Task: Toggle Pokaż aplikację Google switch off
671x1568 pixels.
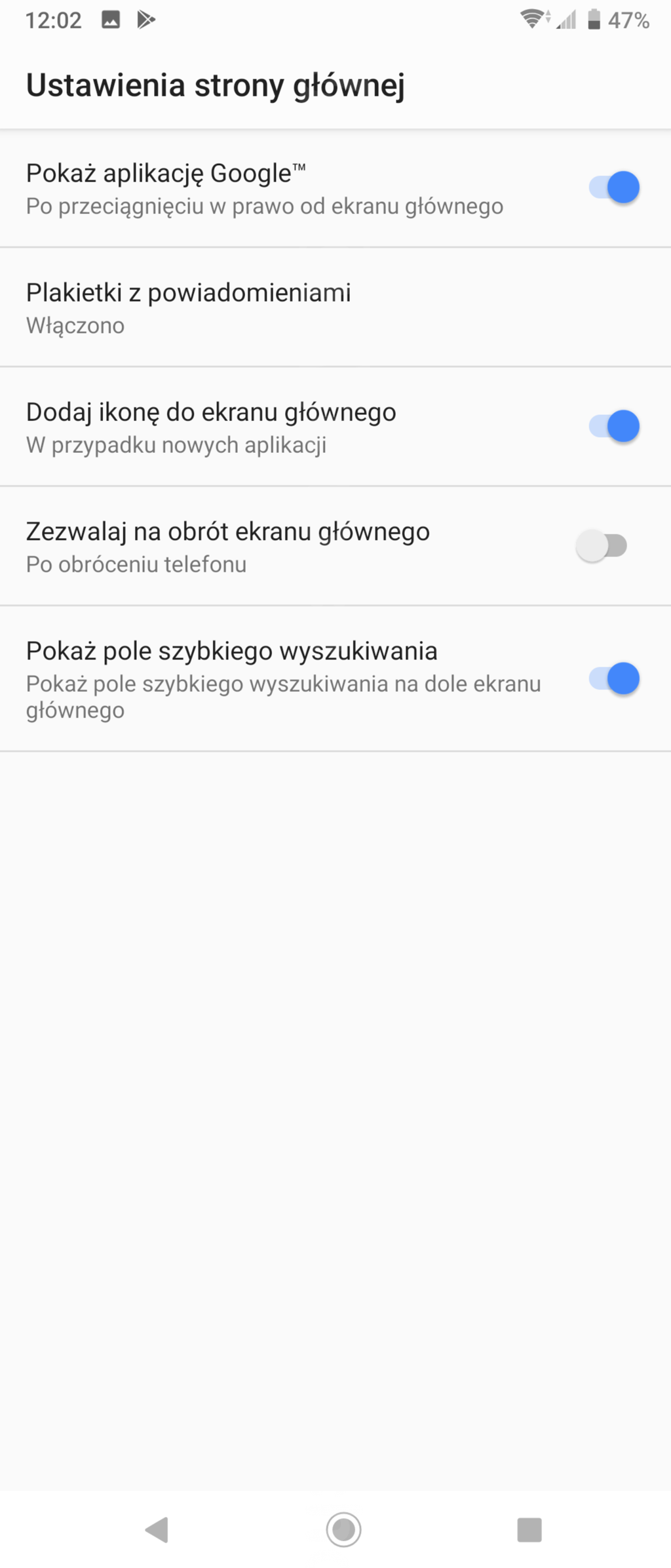Action: (614, 188)
